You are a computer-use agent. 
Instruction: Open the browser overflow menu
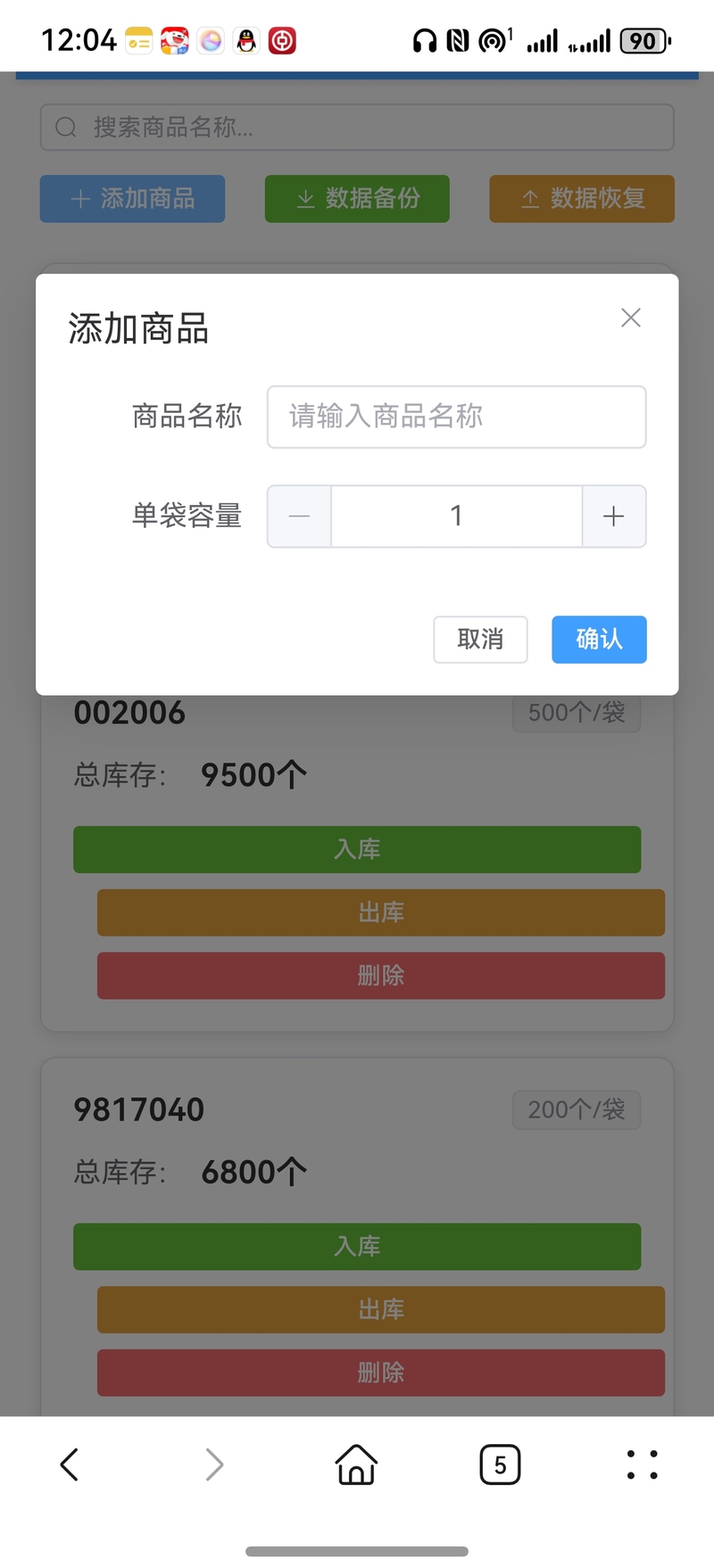click(x=643, y=1465)
